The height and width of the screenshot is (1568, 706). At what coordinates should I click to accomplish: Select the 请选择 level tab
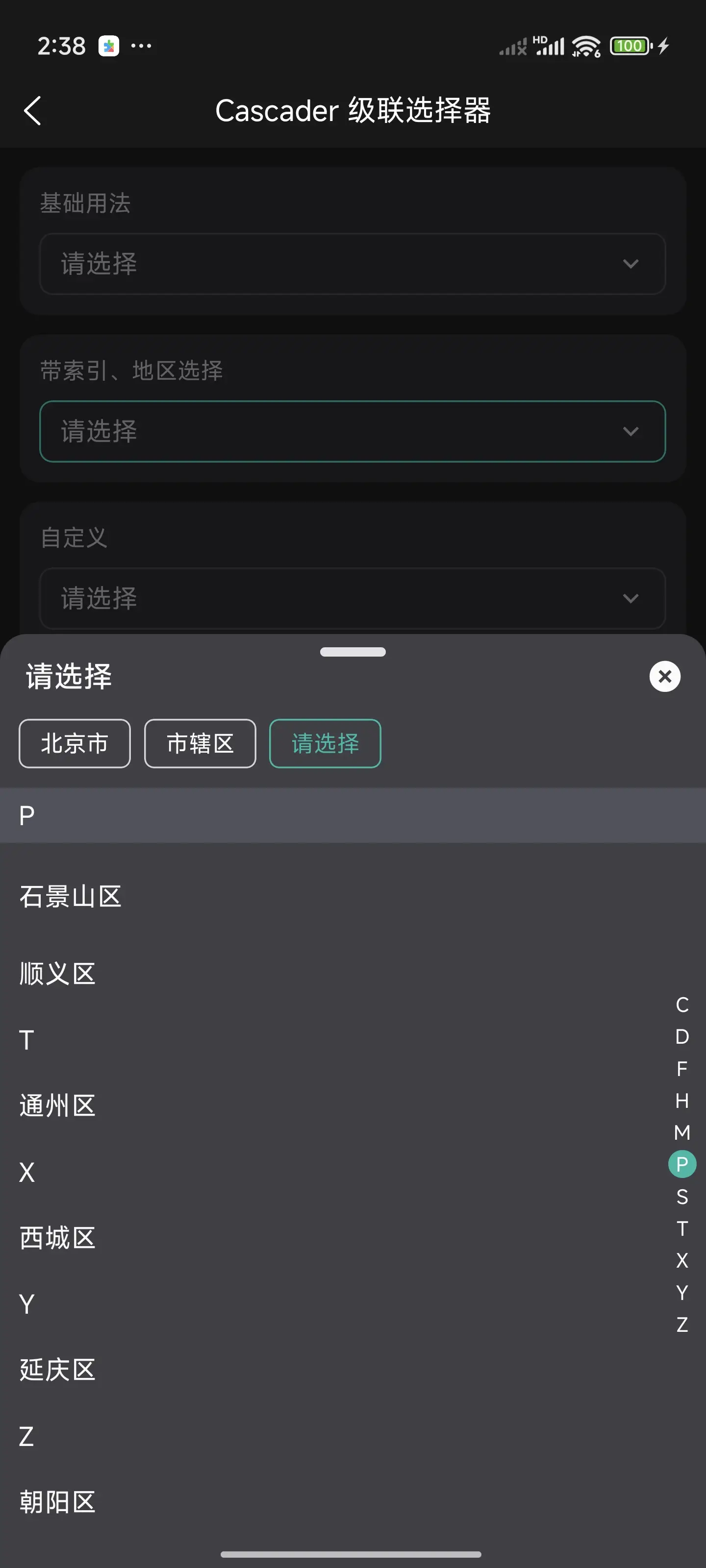coord(325,743)
